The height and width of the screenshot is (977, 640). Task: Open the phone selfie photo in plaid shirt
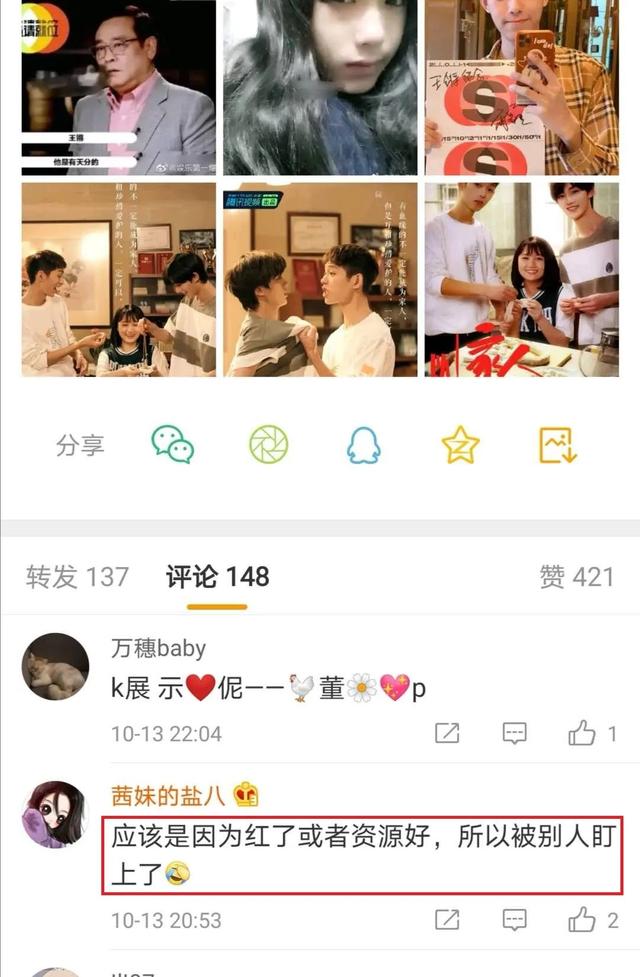pyautogui.click(x=521, y=87)
